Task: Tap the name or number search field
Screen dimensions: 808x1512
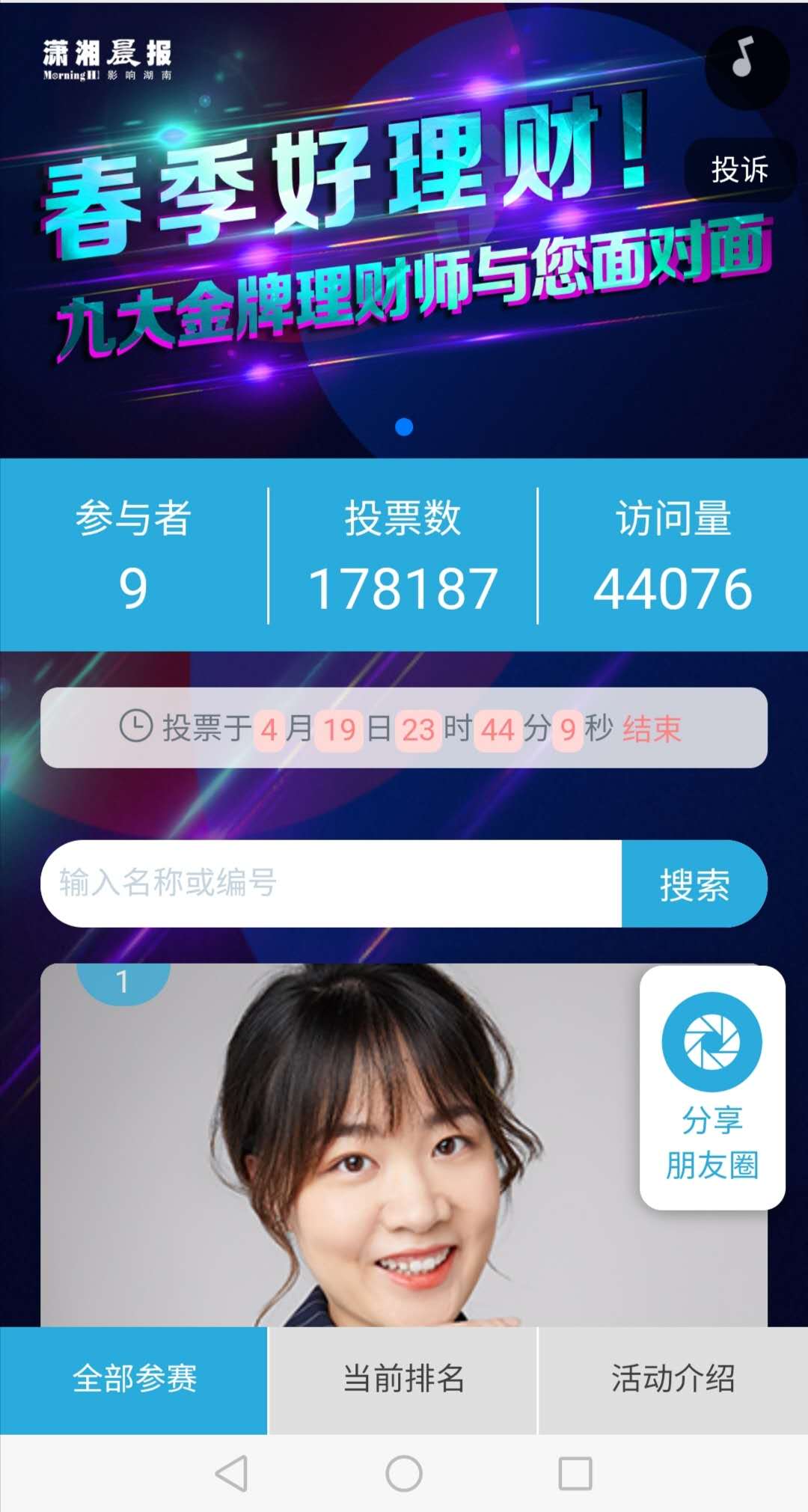Action: tap(331, 884)
